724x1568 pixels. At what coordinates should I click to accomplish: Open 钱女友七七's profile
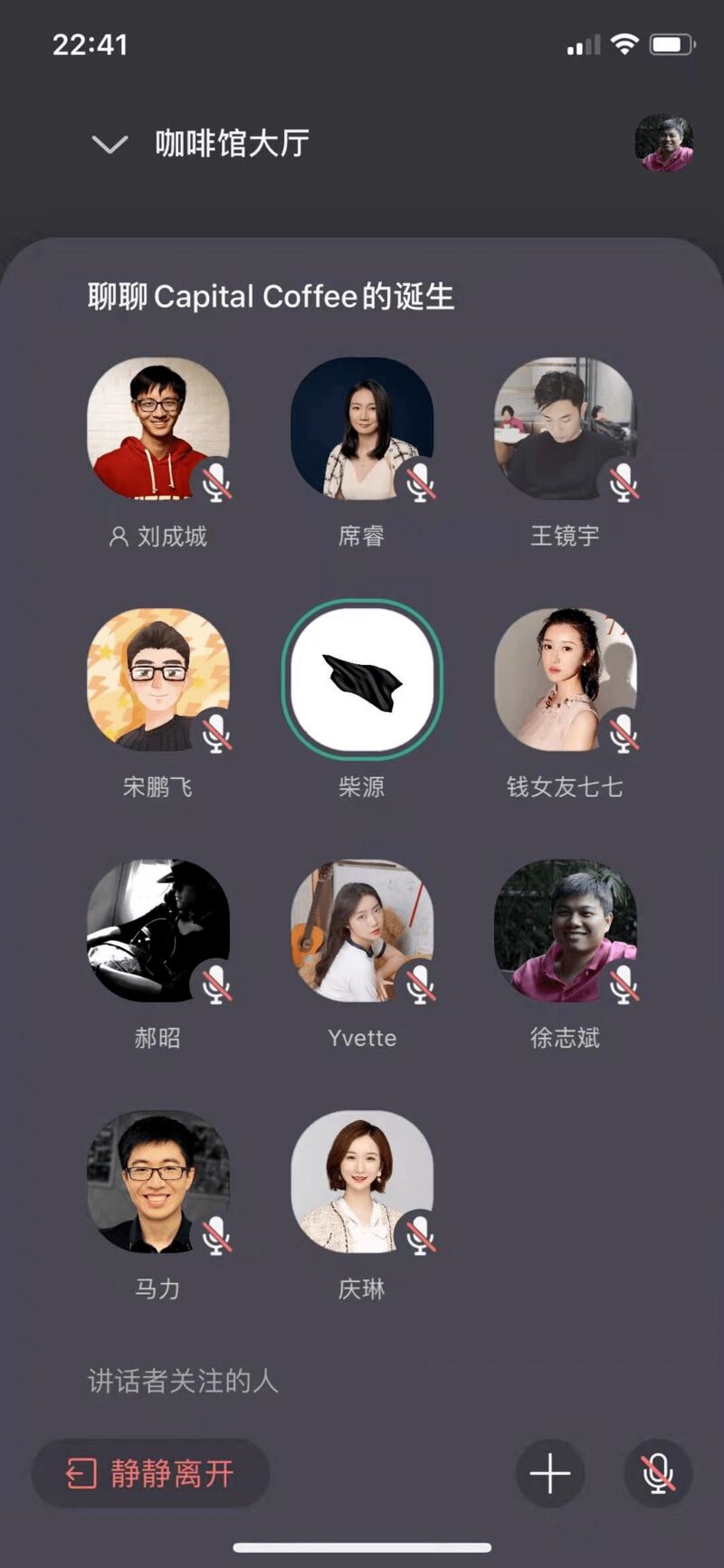[565, 679]
